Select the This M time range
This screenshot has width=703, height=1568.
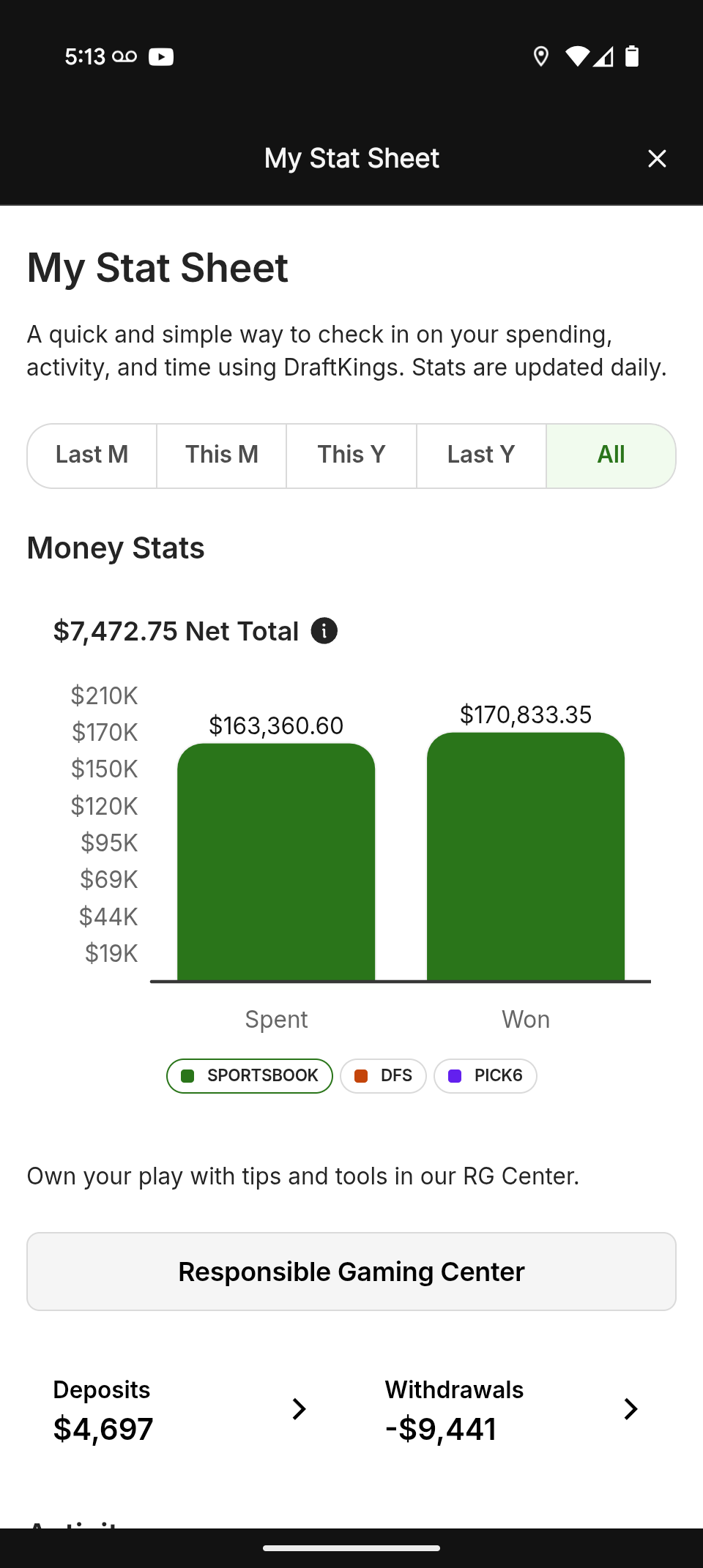(222, 455)
